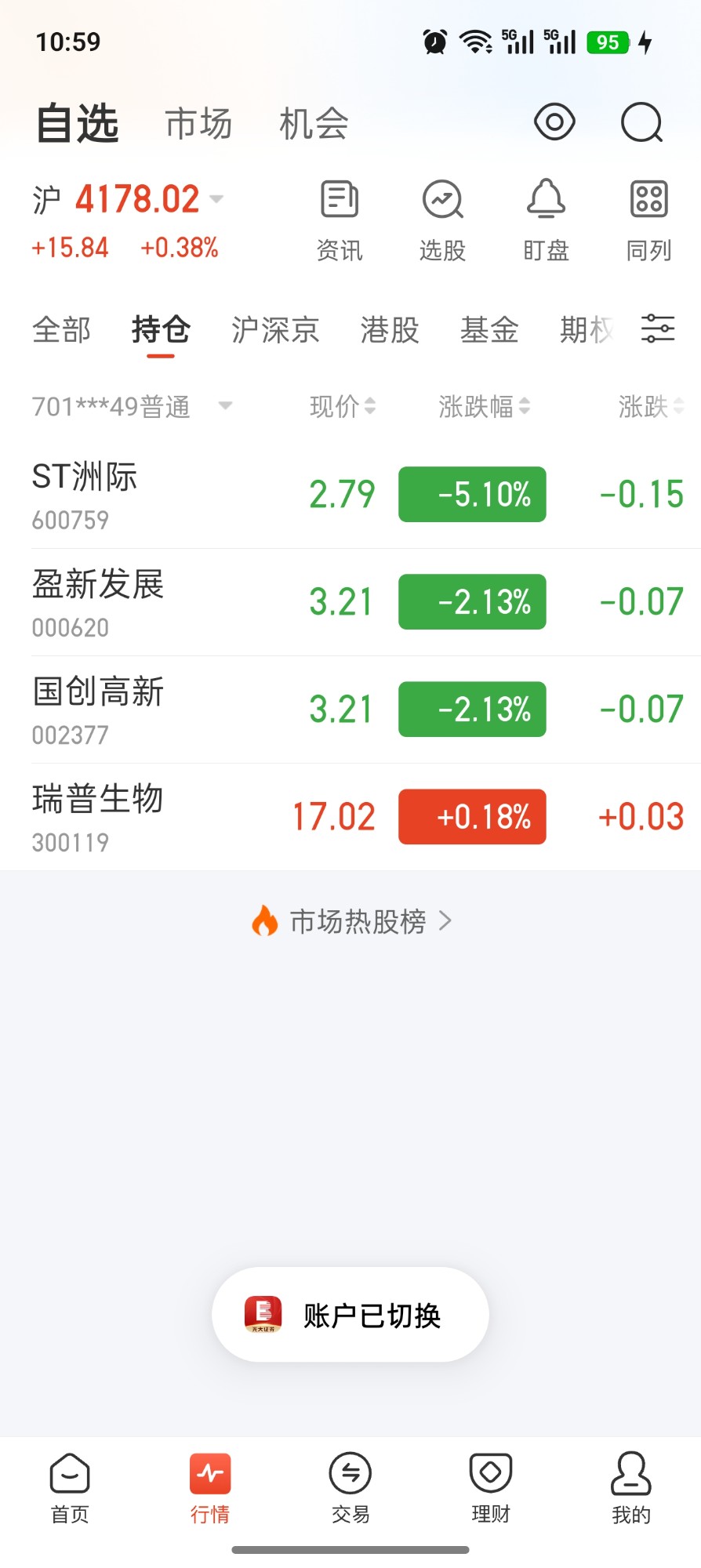Viewport: 701px width, 1568px height.
Task: Switch to the 市场 top tab
Action: coord(198,124)
